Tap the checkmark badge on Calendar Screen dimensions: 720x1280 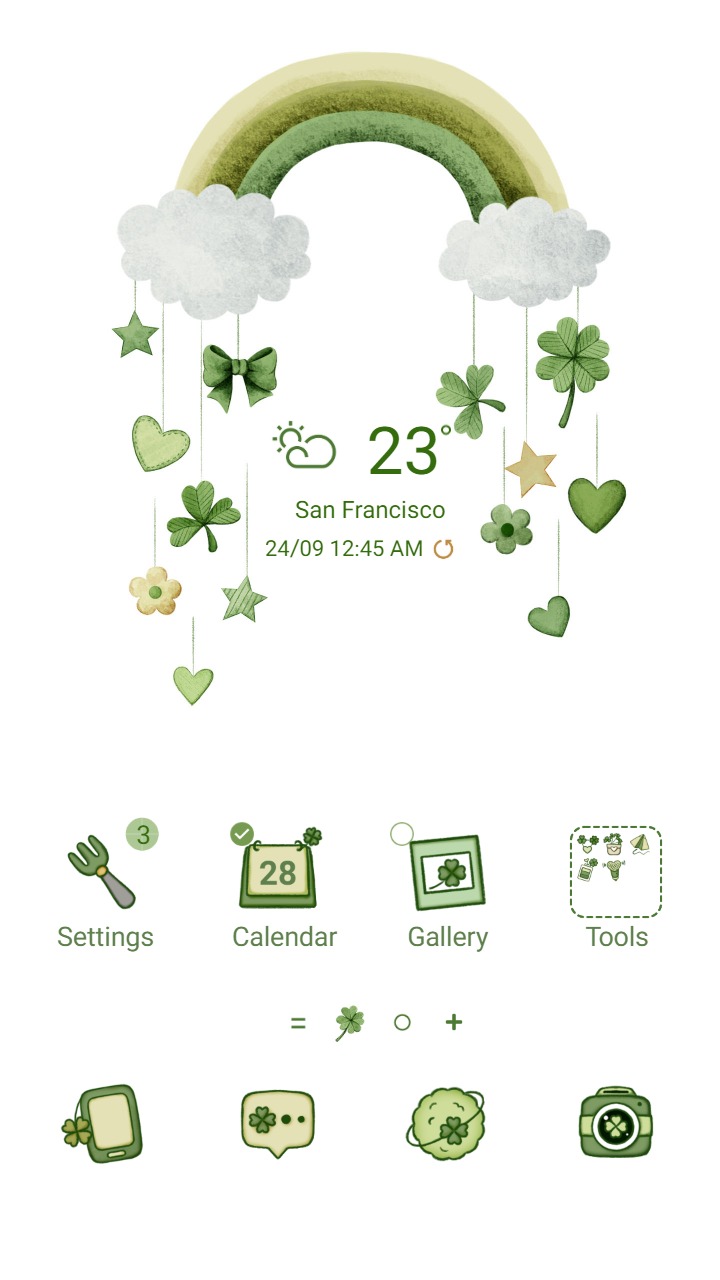point(240,832)
